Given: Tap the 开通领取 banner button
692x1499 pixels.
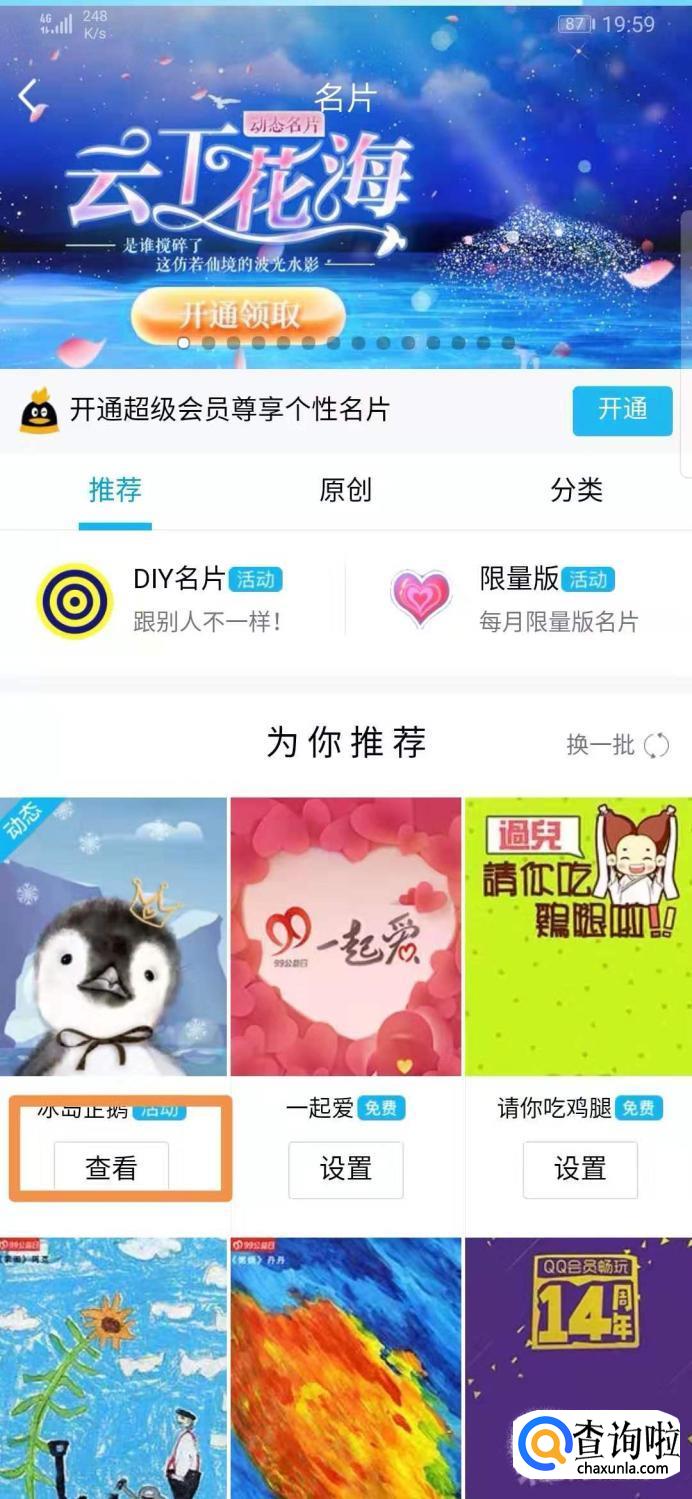Looking at the screenshot, I should coord(239,315).
